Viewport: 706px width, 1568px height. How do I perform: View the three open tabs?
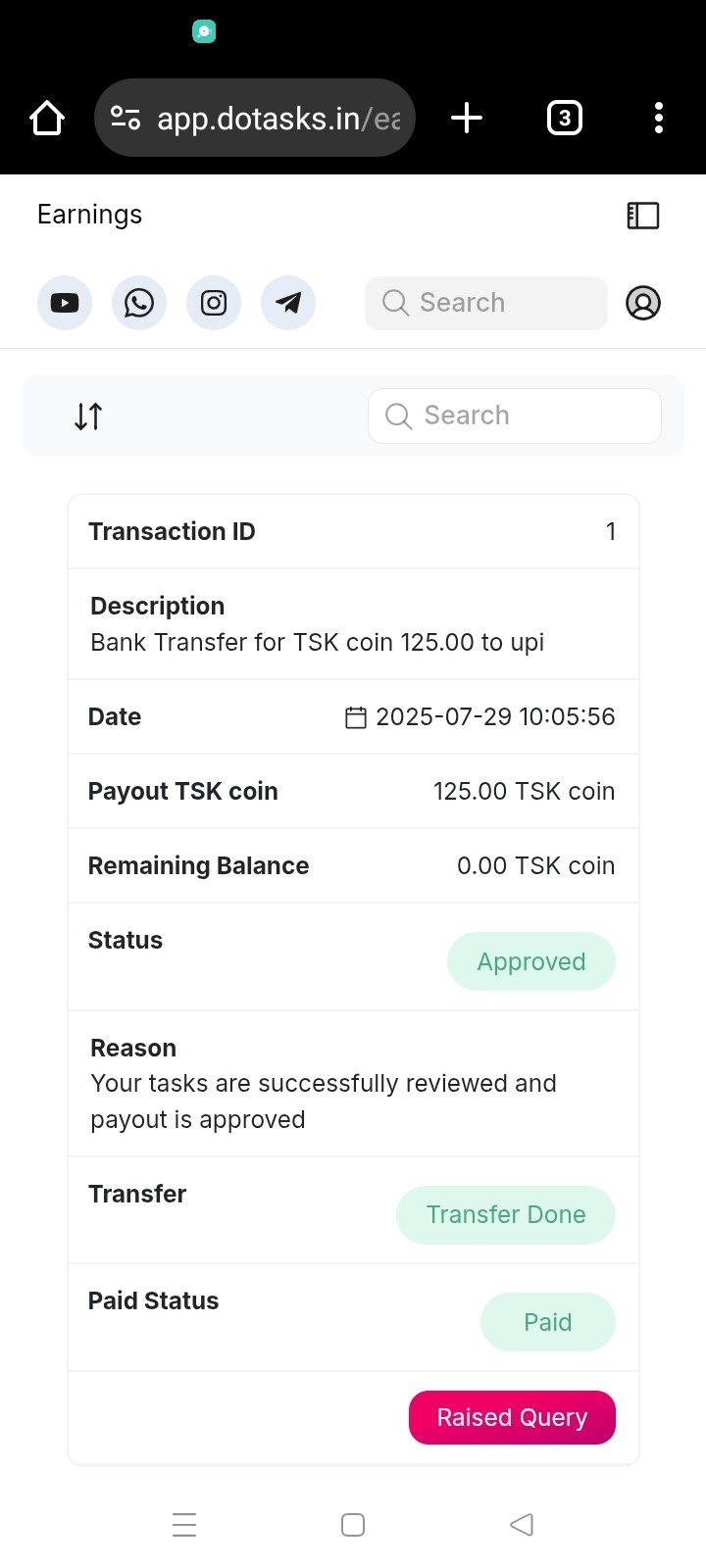point(564,119)
